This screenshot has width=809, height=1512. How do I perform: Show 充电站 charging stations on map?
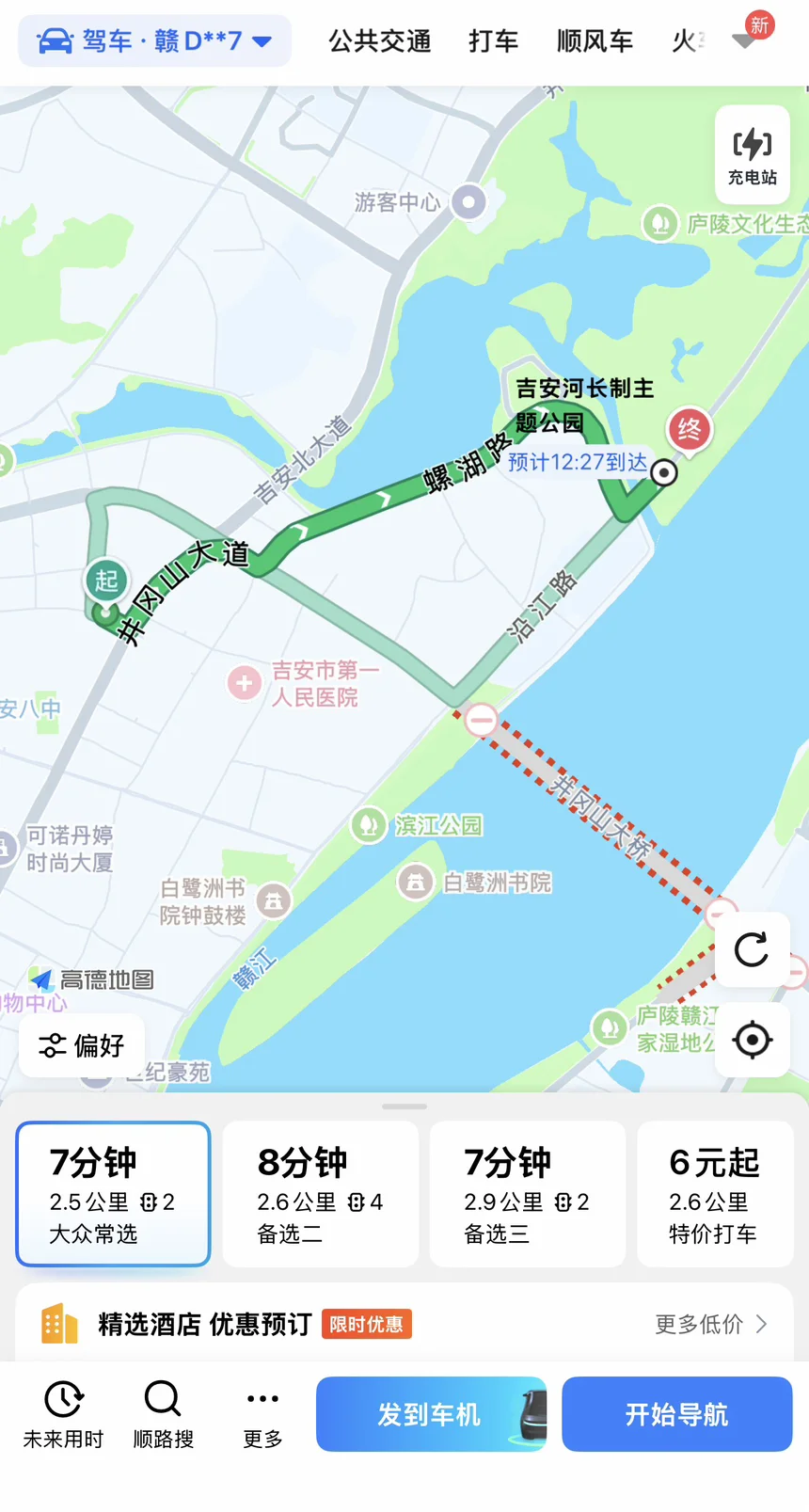pyautogui.click(x=753, y=154)
